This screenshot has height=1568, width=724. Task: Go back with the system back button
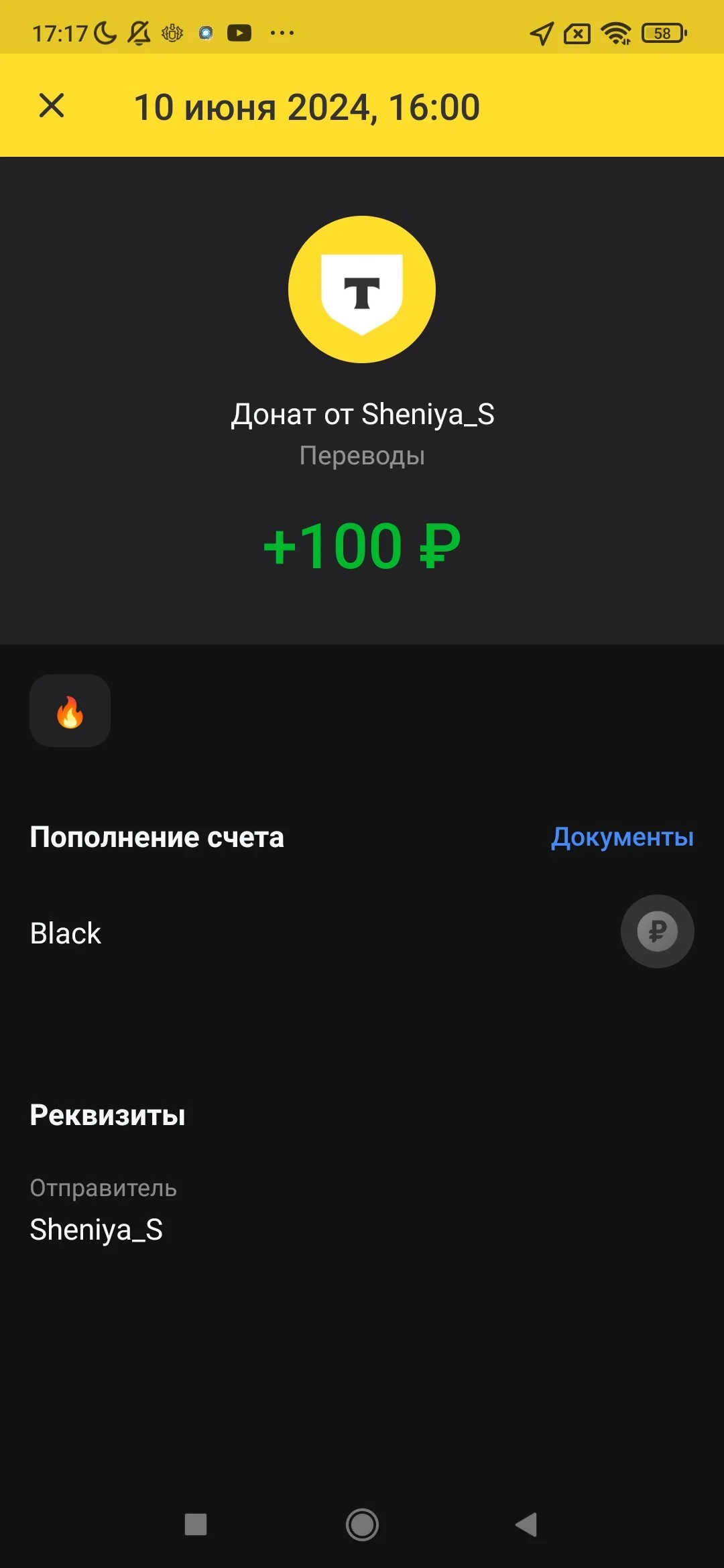click(527, 1524)
